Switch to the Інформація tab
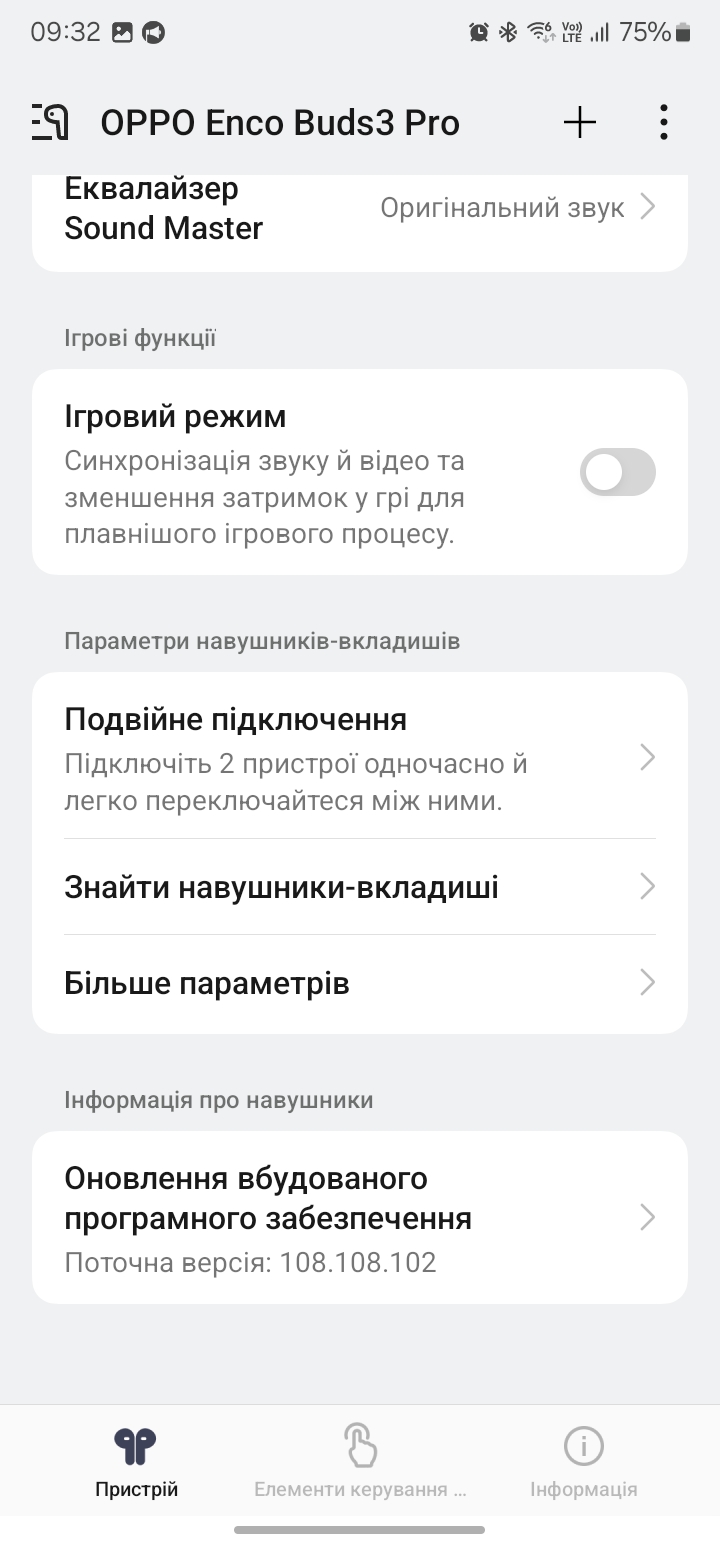 583,1462
